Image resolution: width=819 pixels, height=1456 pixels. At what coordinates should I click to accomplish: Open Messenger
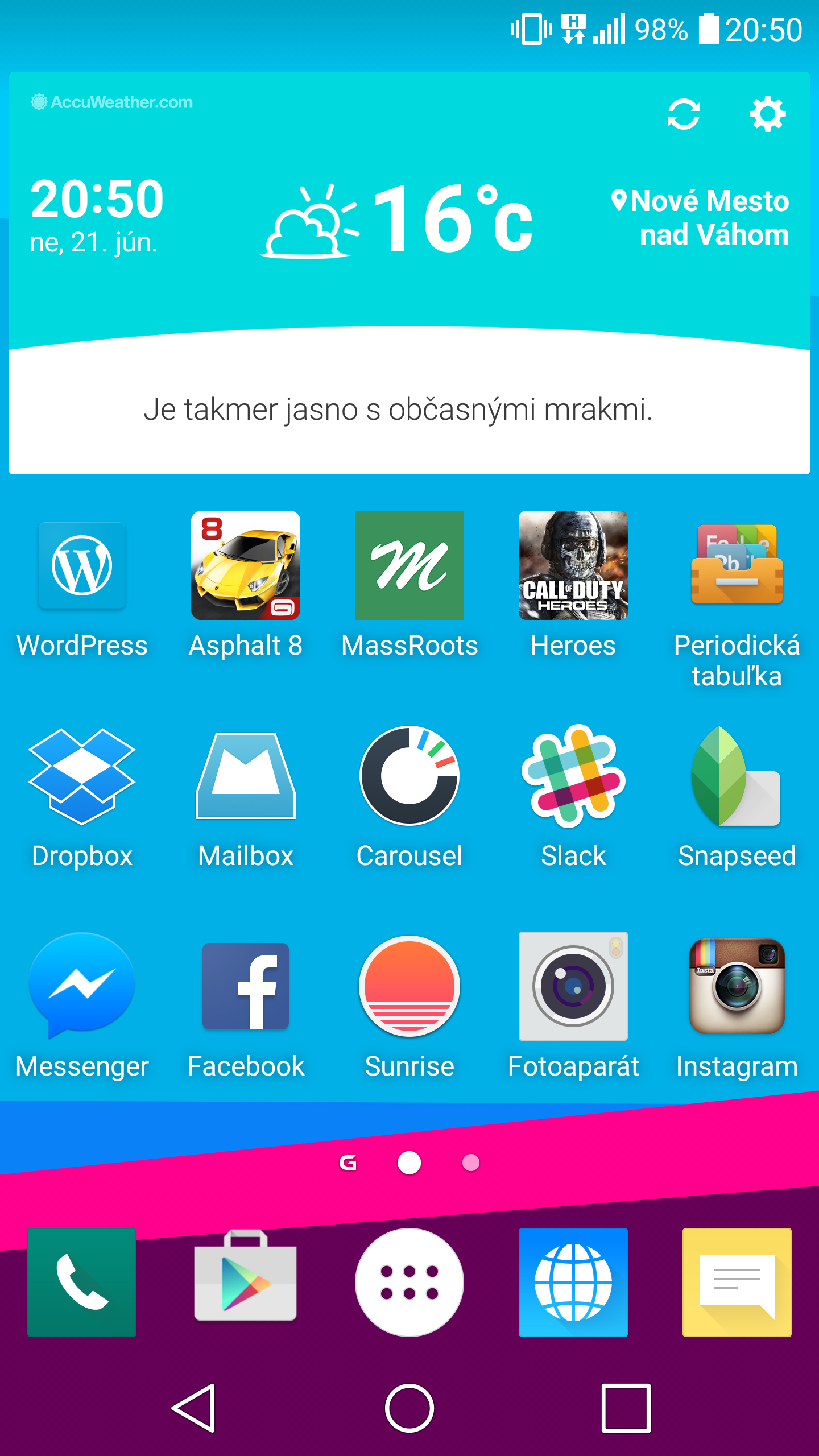click(x=82, y=986)
